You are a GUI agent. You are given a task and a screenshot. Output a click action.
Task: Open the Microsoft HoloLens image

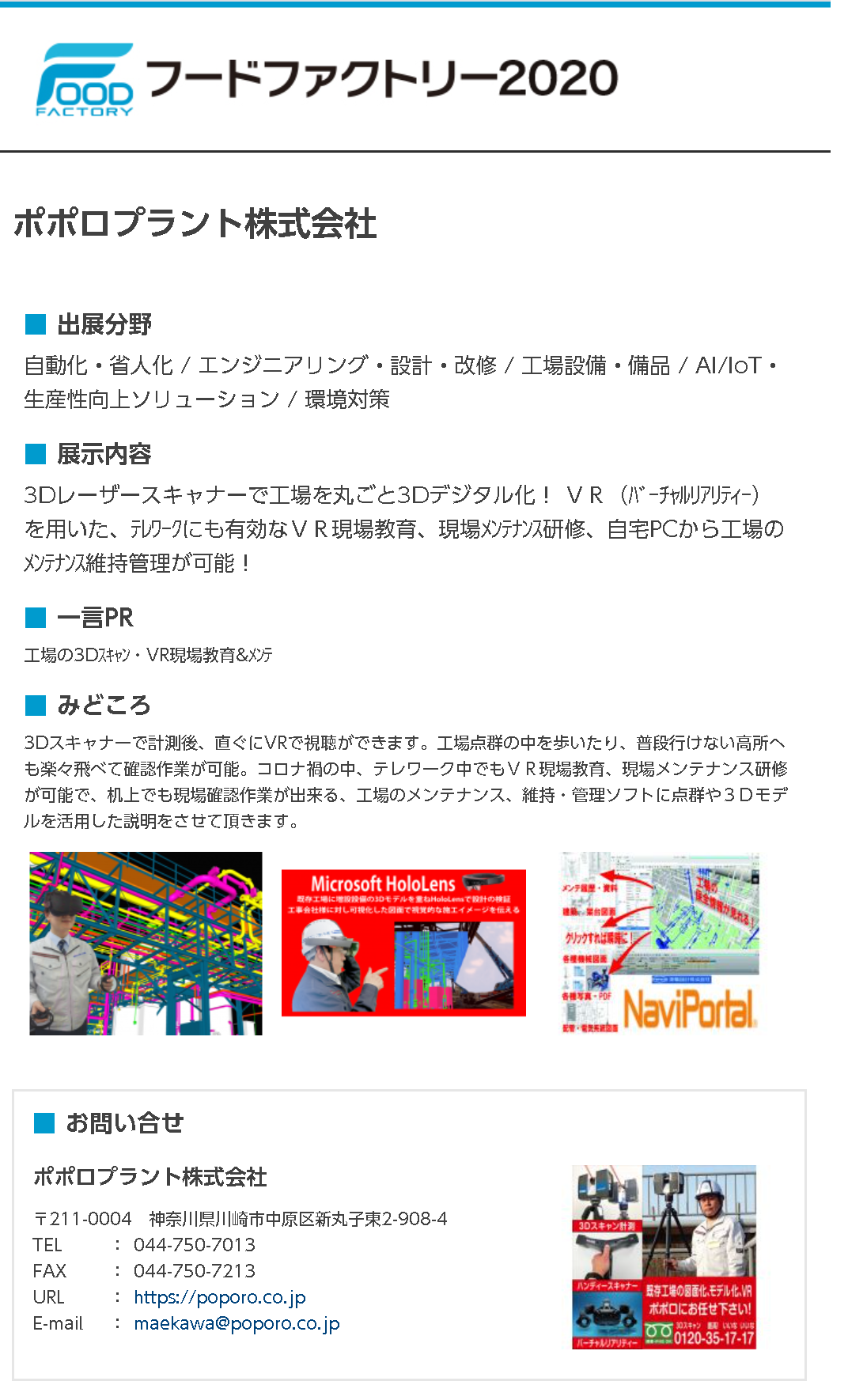[x=403, y=943]
